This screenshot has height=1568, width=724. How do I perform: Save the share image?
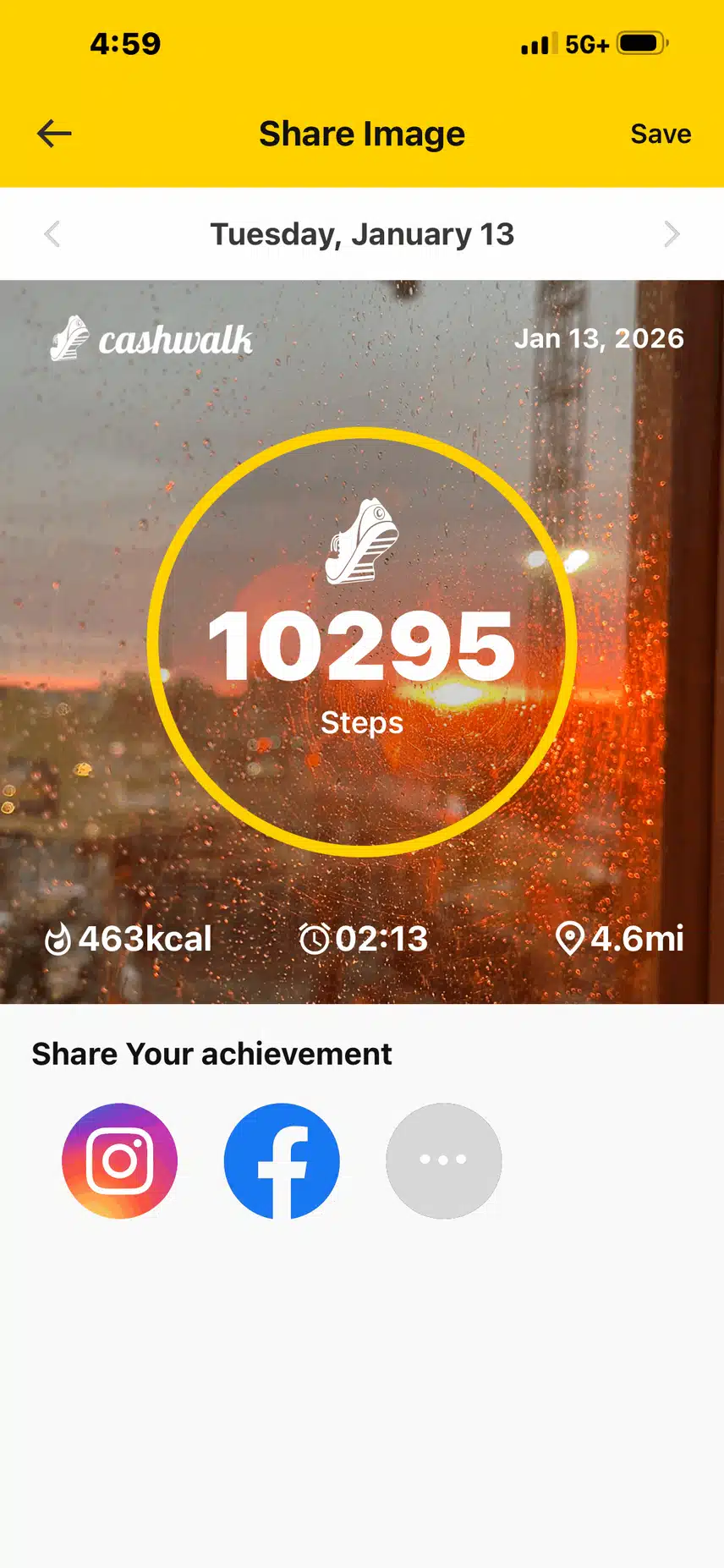(661, 134)
